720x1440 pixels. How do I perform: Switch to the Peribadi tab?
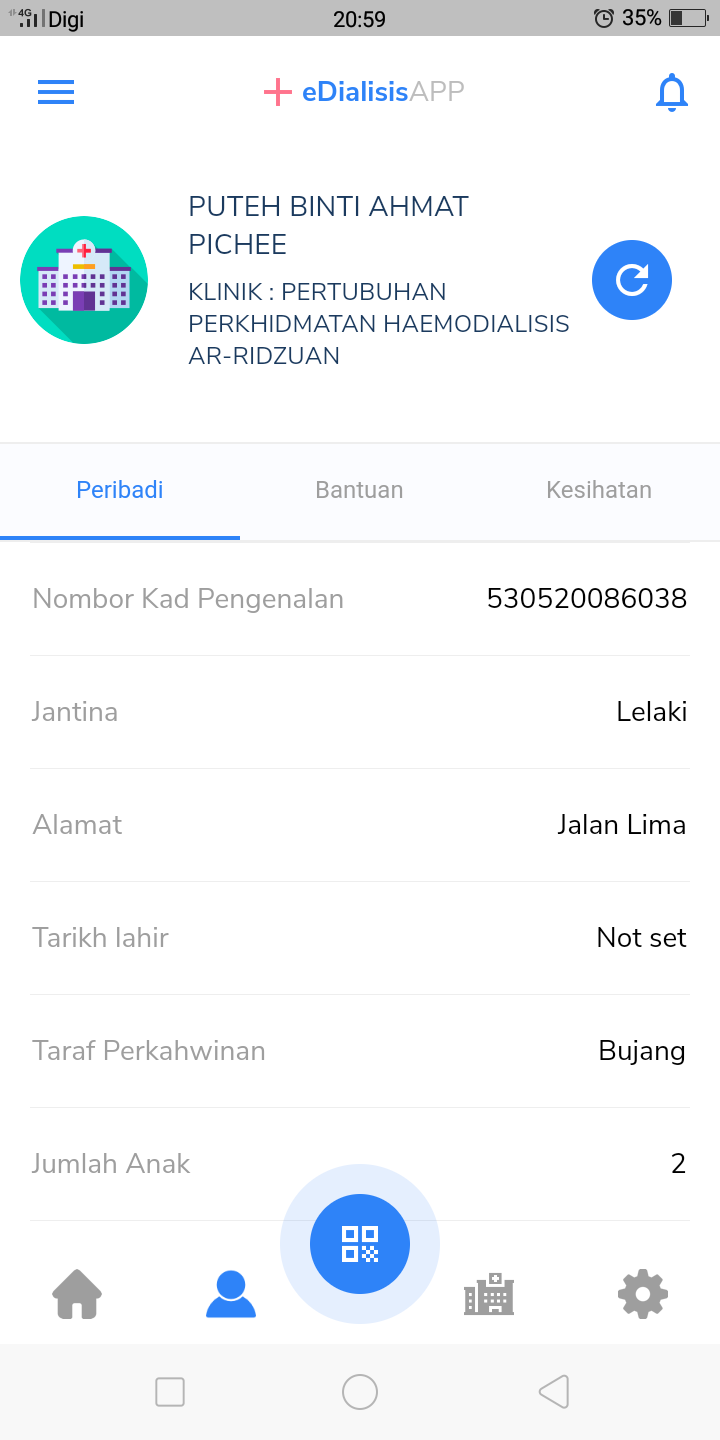pyautogui.click(x=120, y=490)
